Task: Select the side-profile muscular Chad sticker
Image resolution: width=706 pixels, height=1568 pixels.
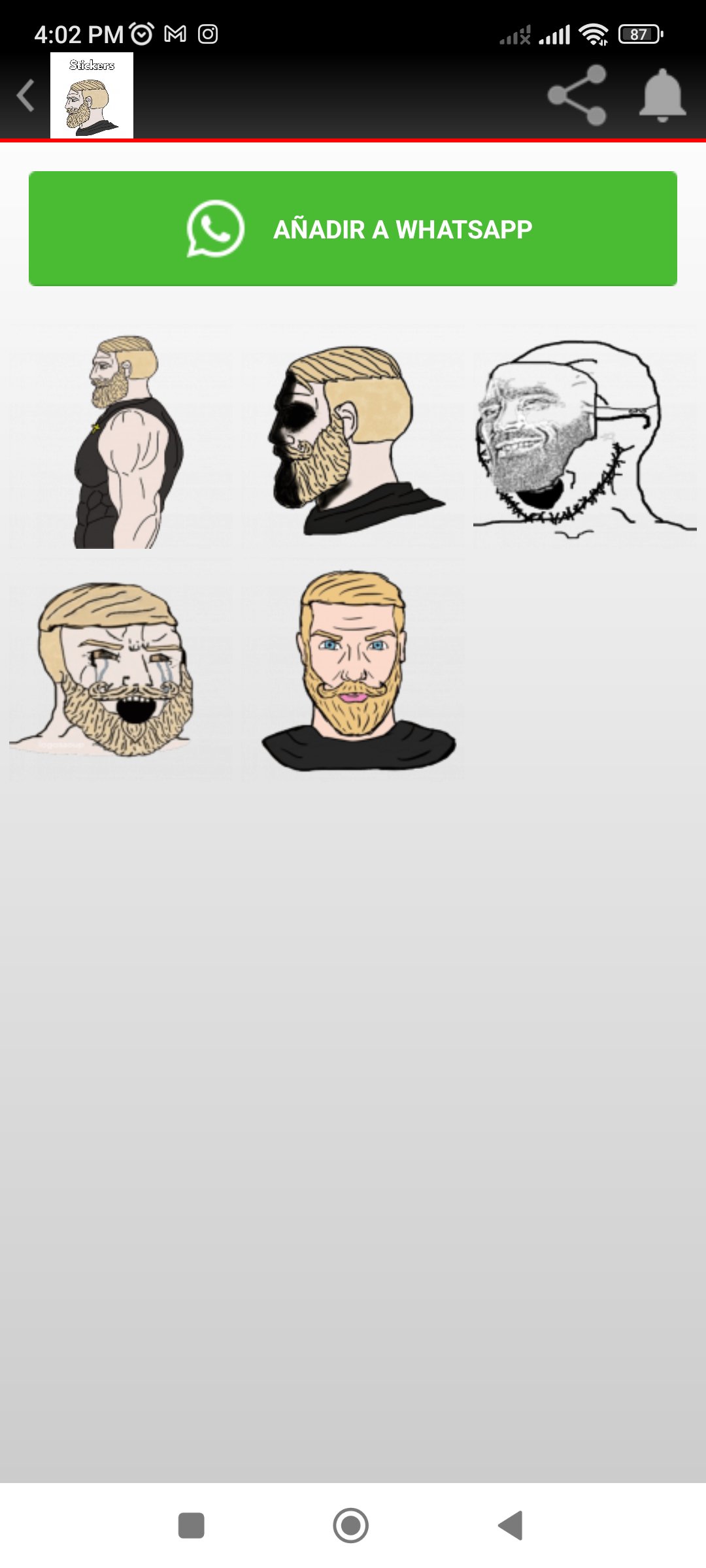Action: 121,444
